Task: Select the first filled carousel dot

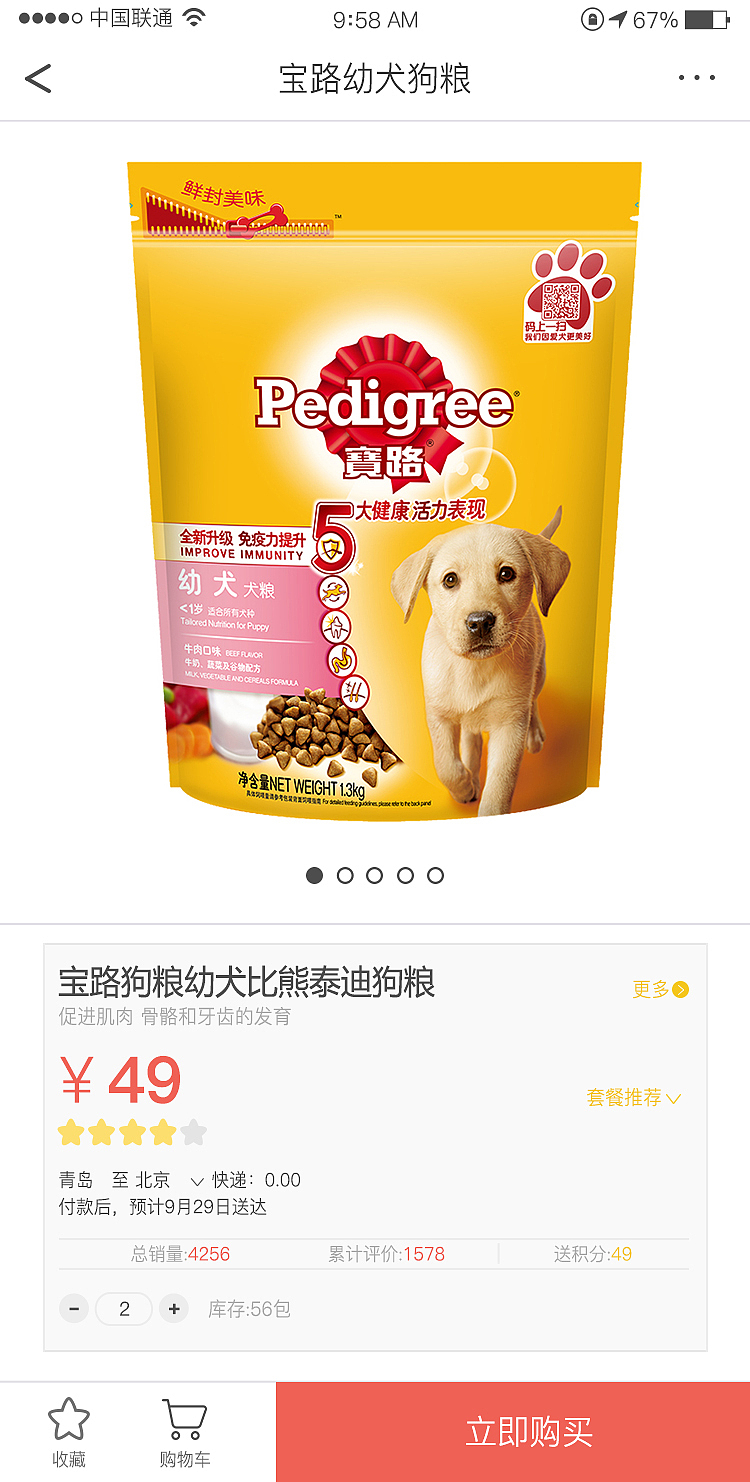Action: click(x=314, y=875)
